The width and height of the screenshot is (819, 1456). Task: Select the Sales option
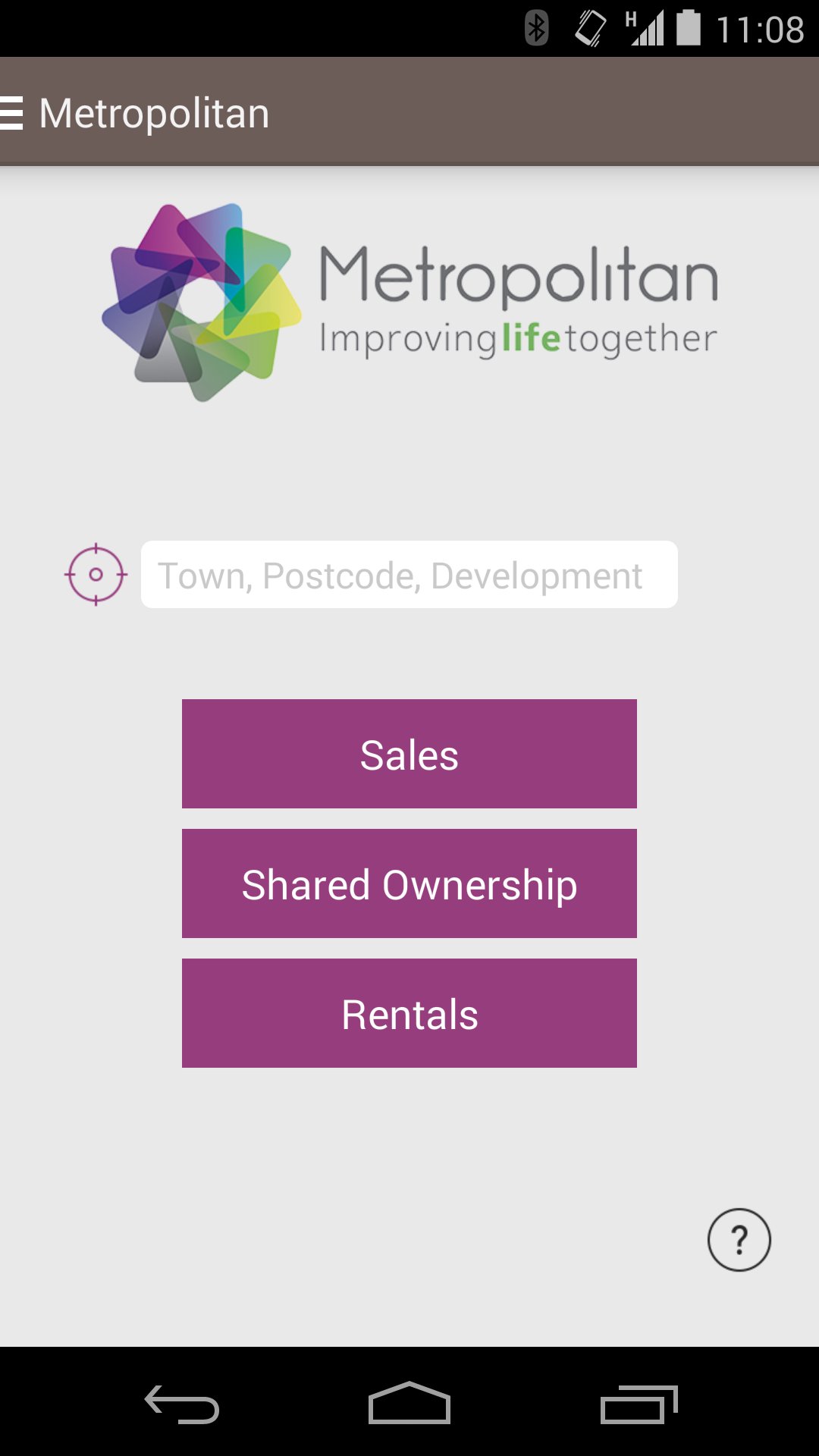click(x=409, y=753)
